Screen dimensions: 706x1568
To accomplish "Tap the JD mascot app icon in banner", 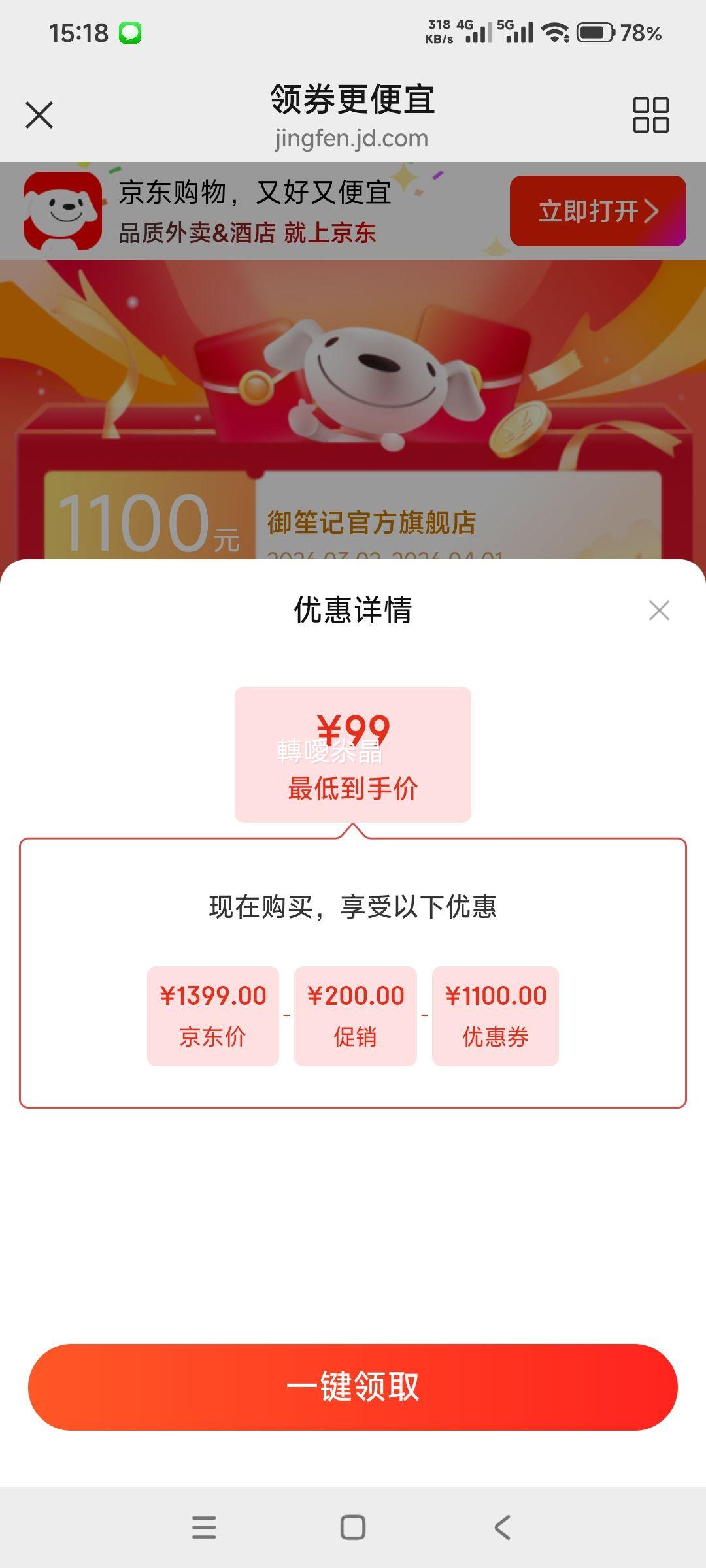I will click(x=63, y=210).
